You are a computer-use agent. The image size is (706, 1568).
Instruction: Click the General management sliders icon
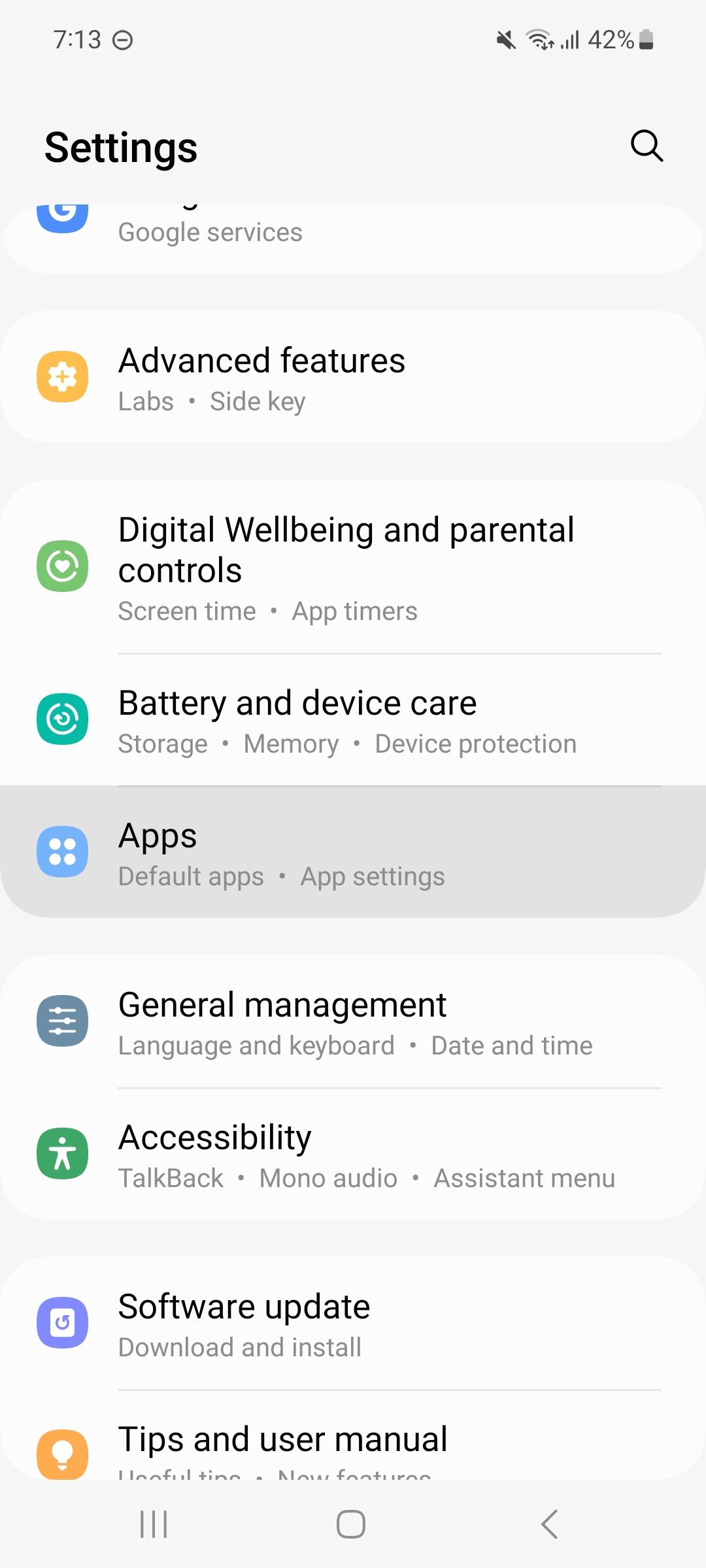(x=62, y=1021)
